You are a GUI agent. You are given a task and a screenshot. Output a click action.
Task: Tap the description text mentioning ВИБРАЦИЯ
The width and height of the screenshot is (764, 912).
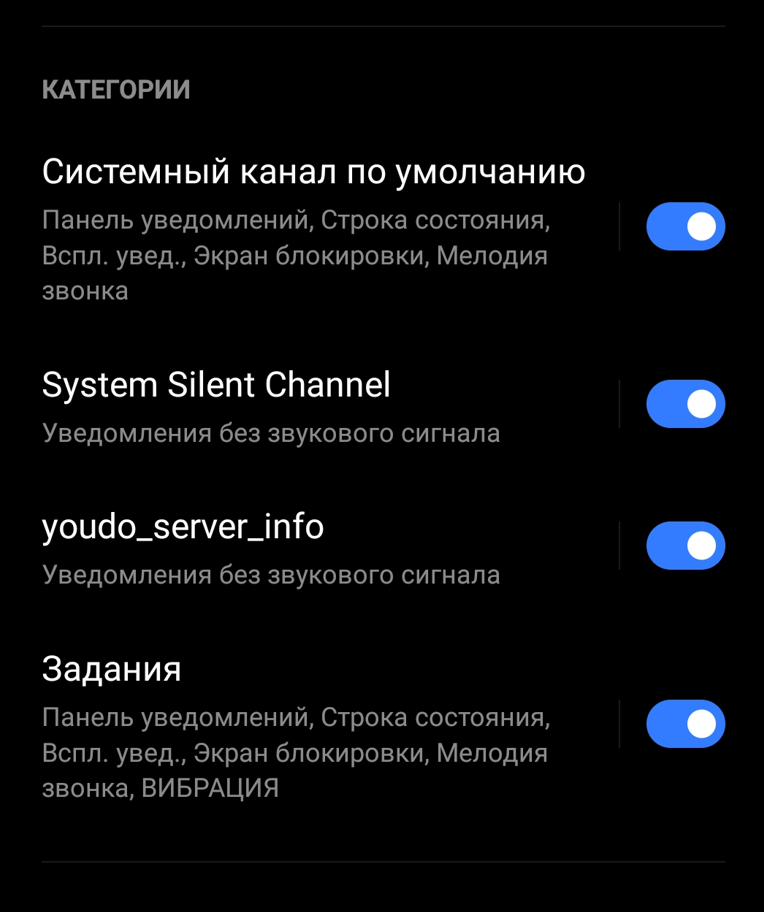tap(160, 787)
